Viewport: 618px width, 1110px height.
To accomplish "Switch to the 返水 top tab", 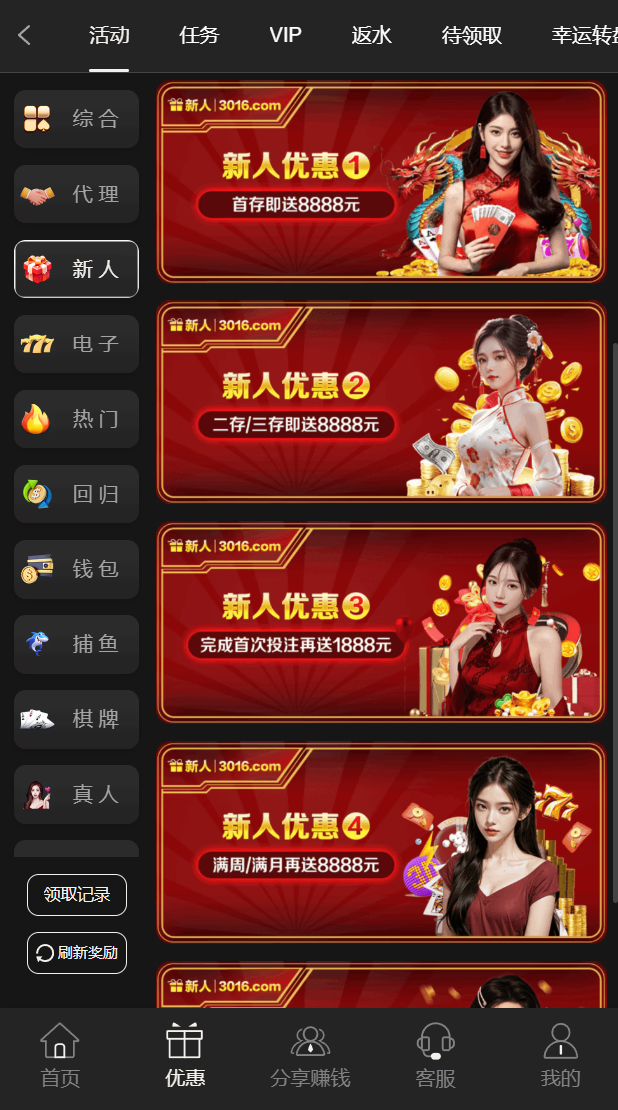I will click(371, 36).
